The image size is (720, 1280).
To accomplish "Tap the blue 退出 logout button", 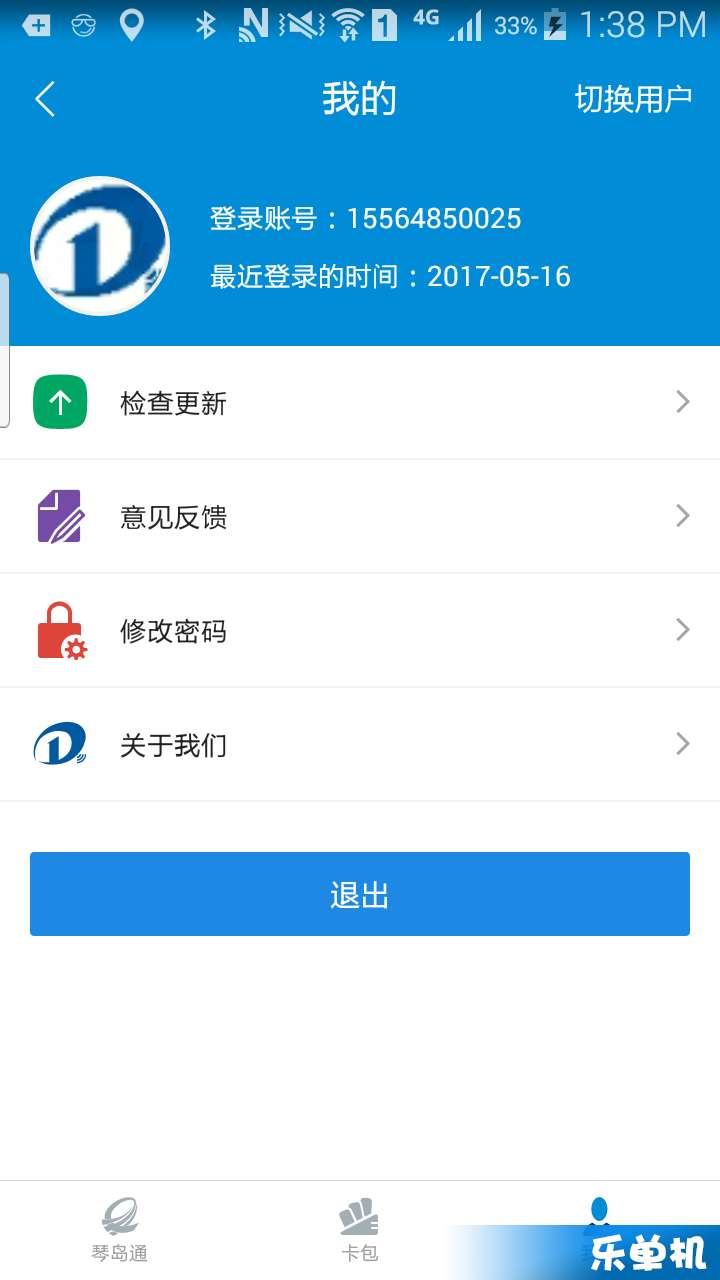I will coord(360,894).
